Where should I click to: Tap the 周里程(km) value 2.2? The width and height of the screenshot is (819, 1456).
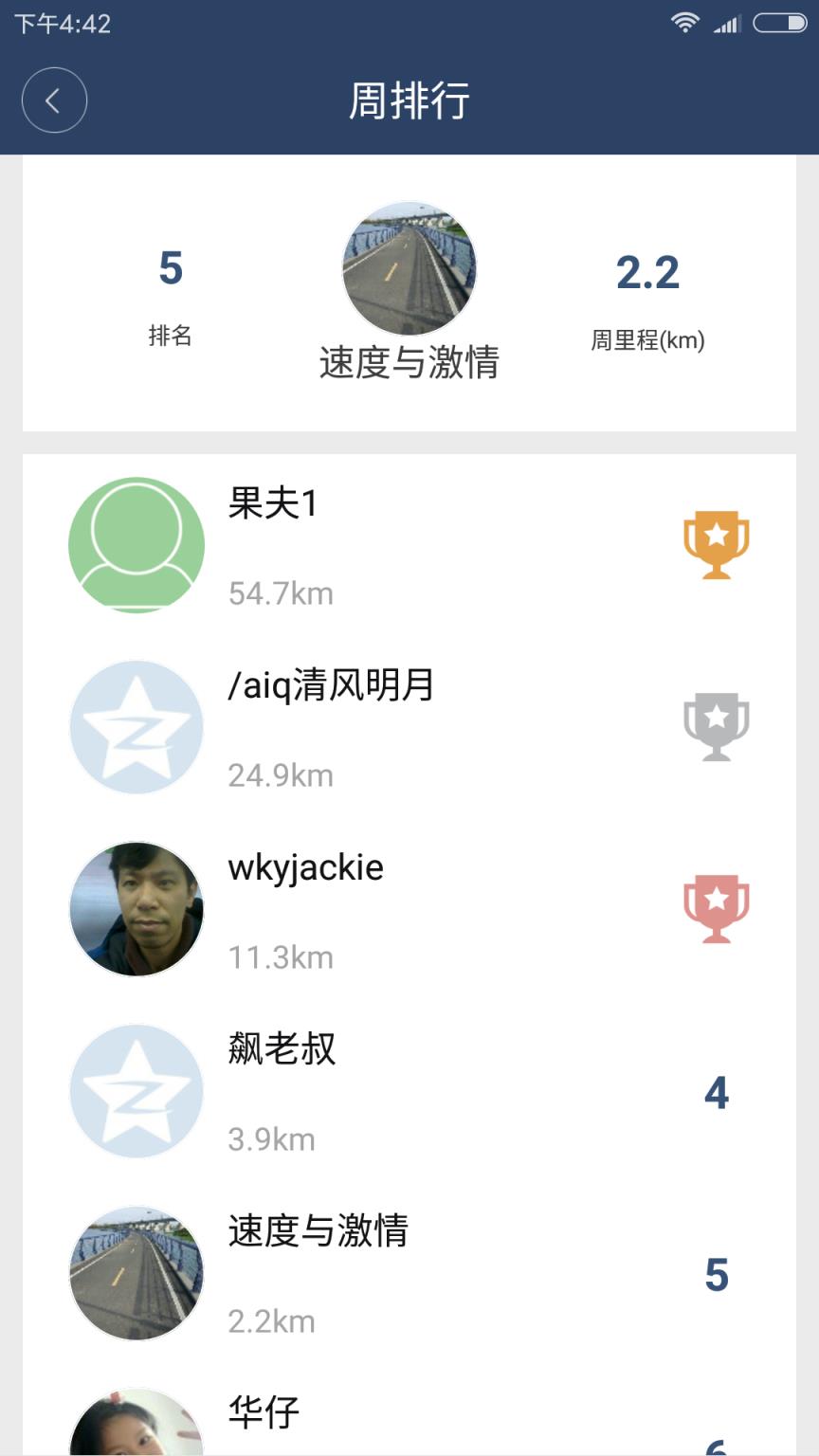(648, 273)
